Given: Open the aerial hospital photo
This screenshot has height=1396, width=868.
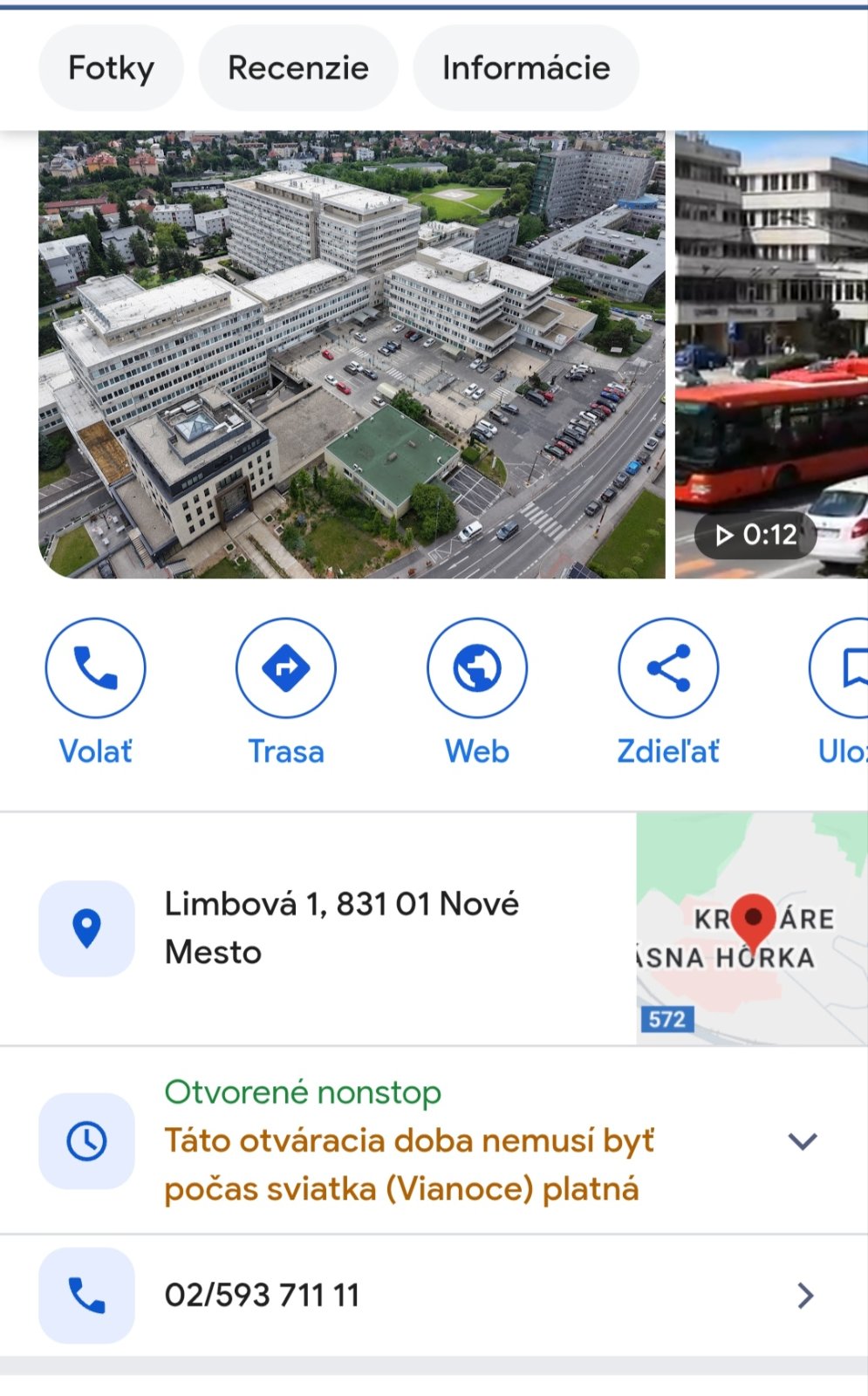Looking at the screenshot, I should [352, 354].
